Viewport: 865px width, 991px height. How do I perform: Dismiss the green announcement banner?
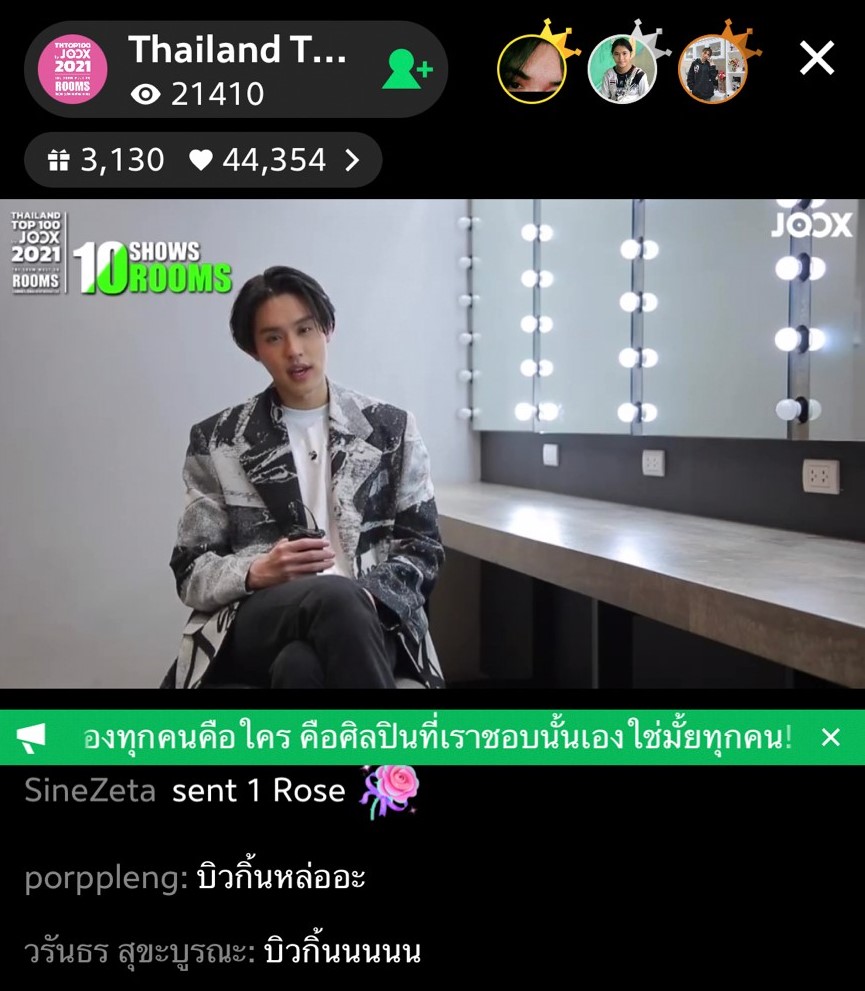[x=830, y=738]
